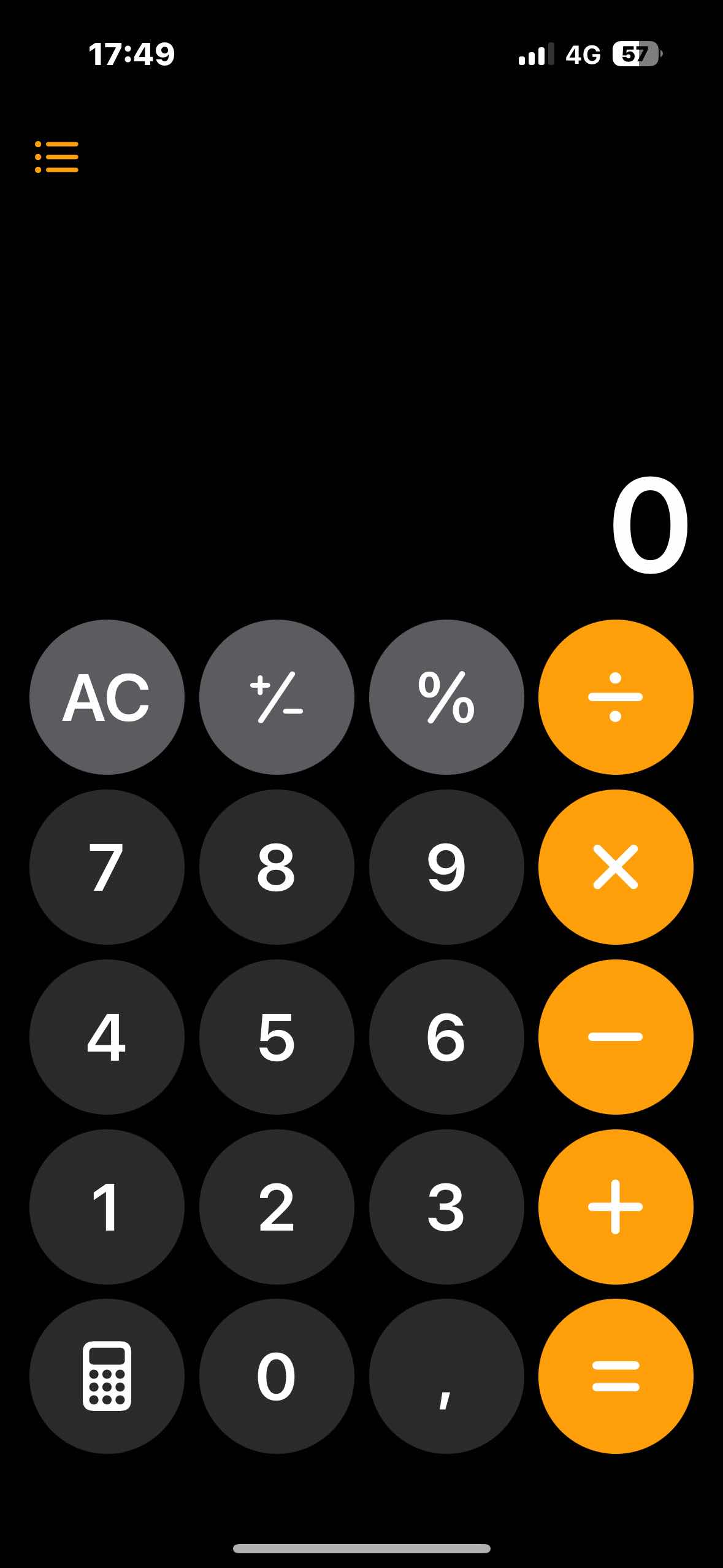The height and width of the screenshot is (1568, 723).
Task: Enter the digit 5
Action: tap(277, 1037)
